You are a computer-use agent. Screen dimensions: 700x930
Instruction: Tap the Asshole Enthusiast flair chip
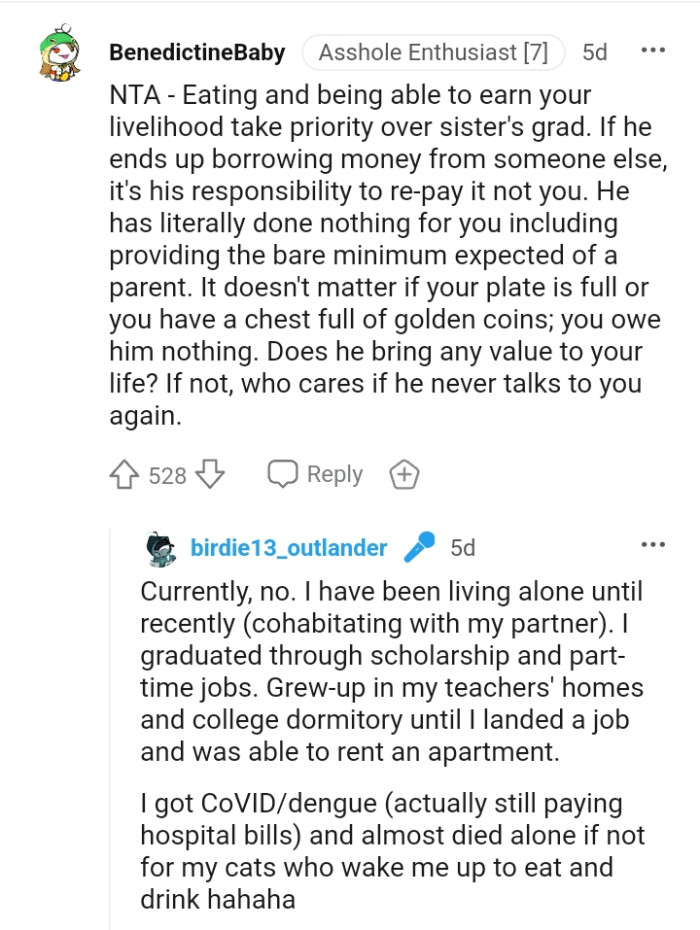pyautogui.click(x=433, y=53)
